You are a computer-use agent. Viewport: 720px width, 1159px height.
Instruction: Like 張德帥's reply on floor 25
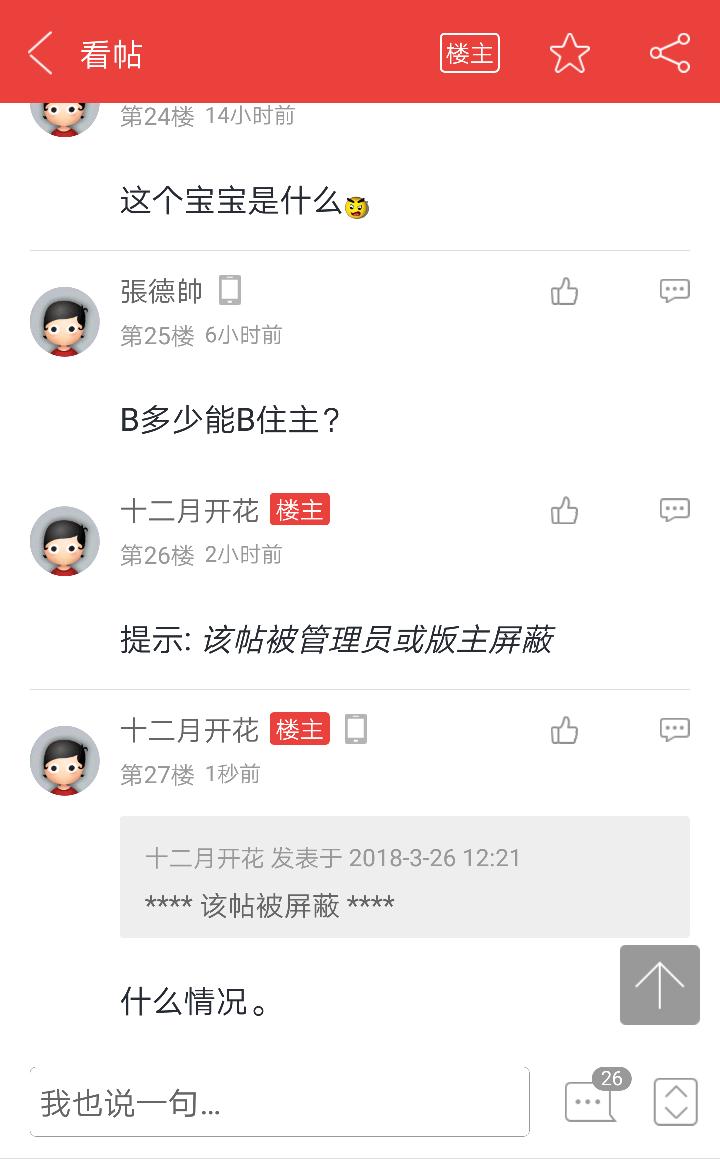click(565, 292)
